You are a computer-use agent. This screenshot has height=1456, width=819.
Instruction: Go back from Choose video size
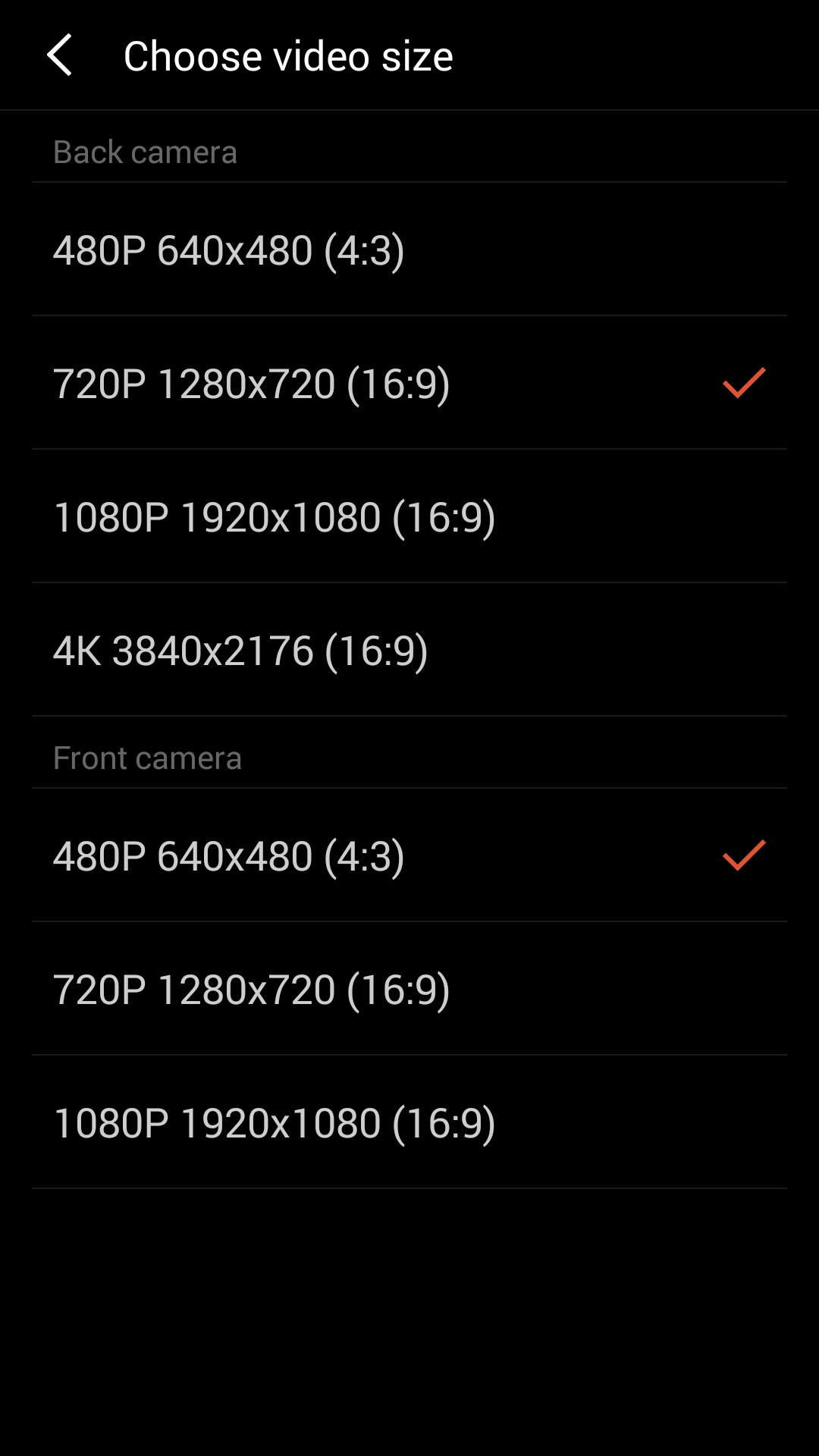click(59, 55)
